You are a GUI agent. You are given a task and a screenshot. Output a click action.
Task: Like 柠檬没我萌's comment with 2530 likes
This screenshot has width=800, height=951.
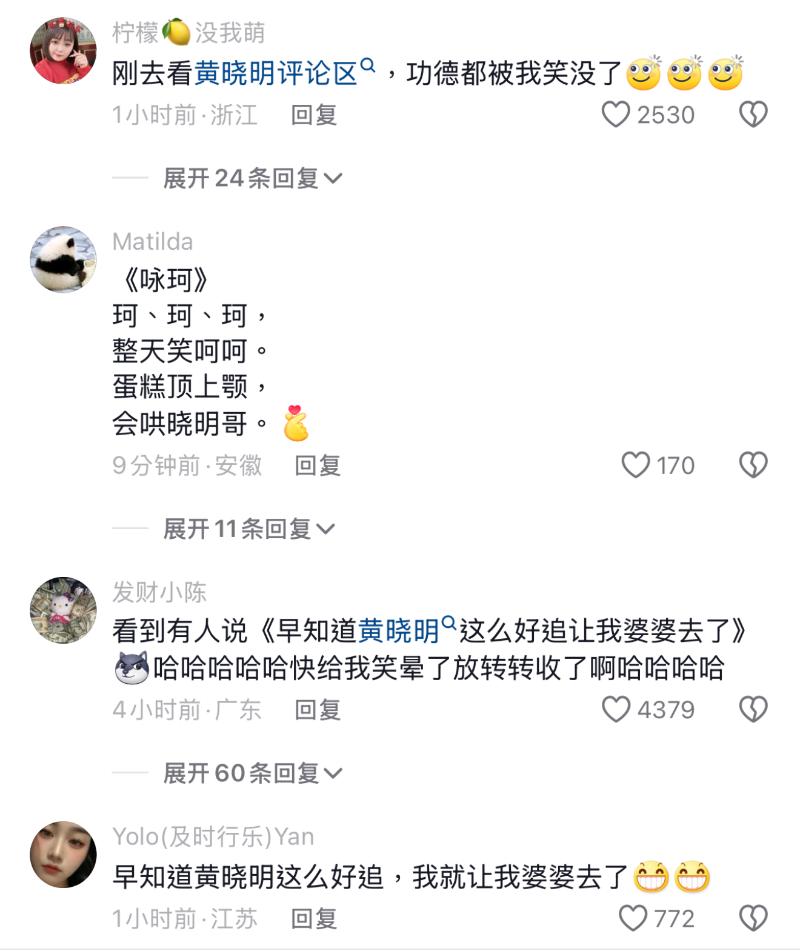pos(616,115)
